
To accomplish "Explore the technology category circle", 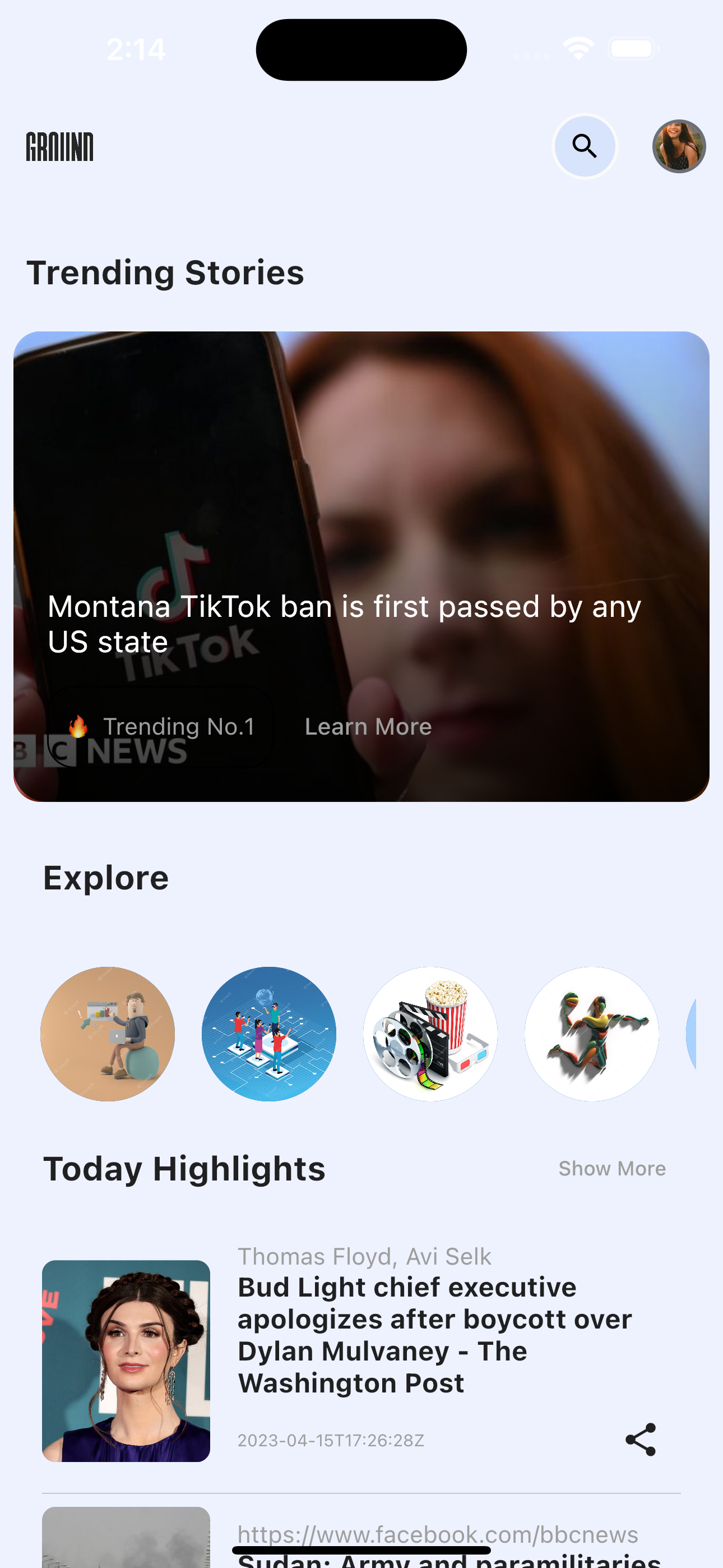I will pyautogui.click(x=269, y=1034).
